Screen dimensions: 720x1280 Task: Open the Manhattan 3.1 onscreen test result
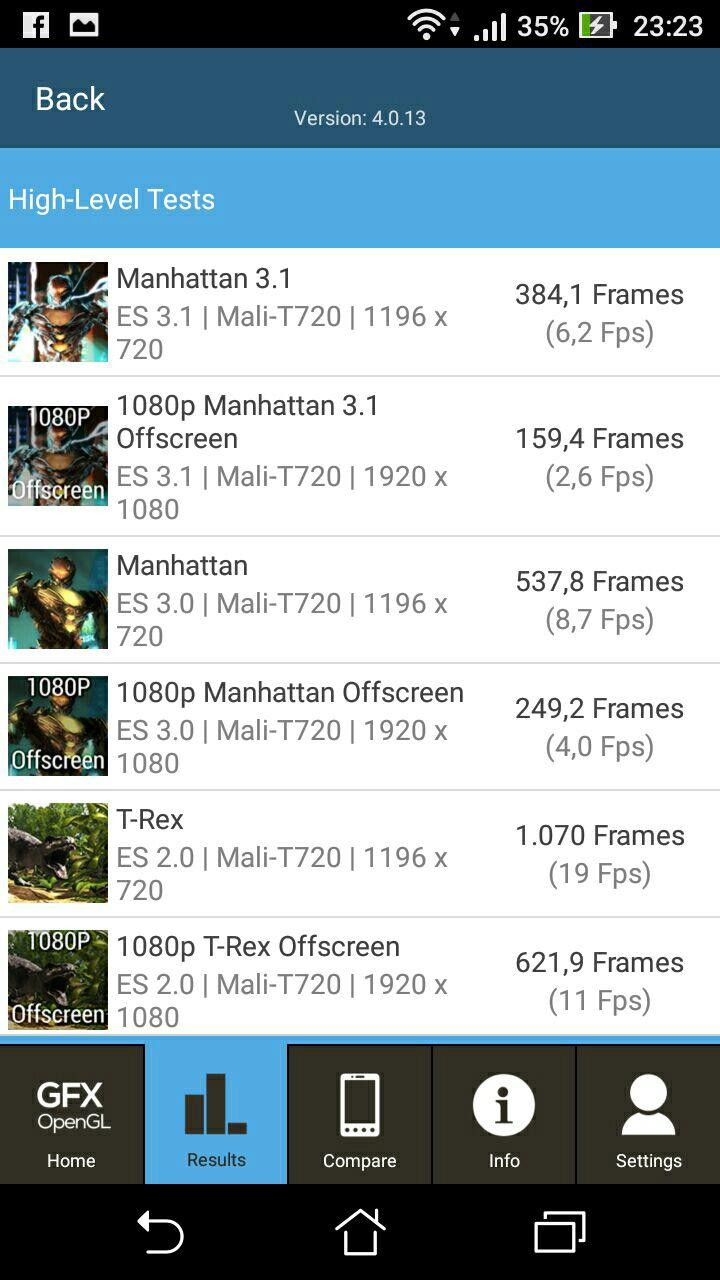[360, 312]
